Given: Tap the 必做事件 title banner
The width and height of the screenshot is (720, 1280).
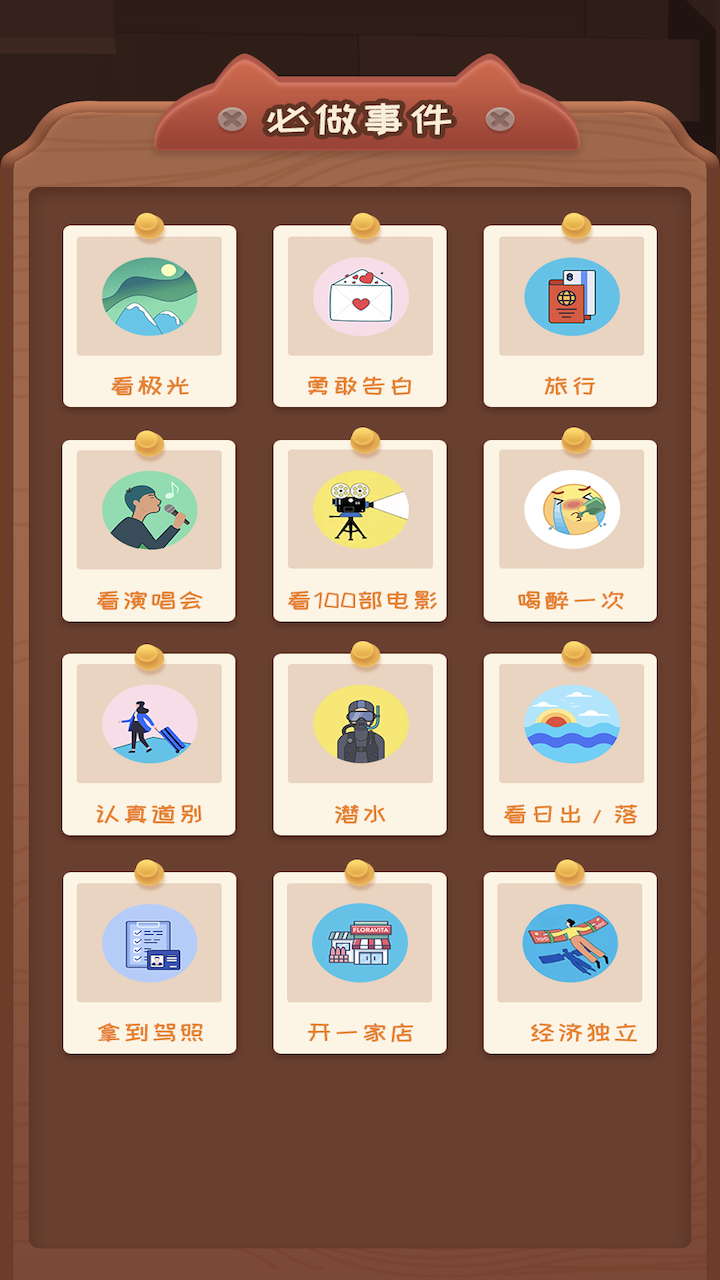Looking at the screenshot, I should coord(360,120).
